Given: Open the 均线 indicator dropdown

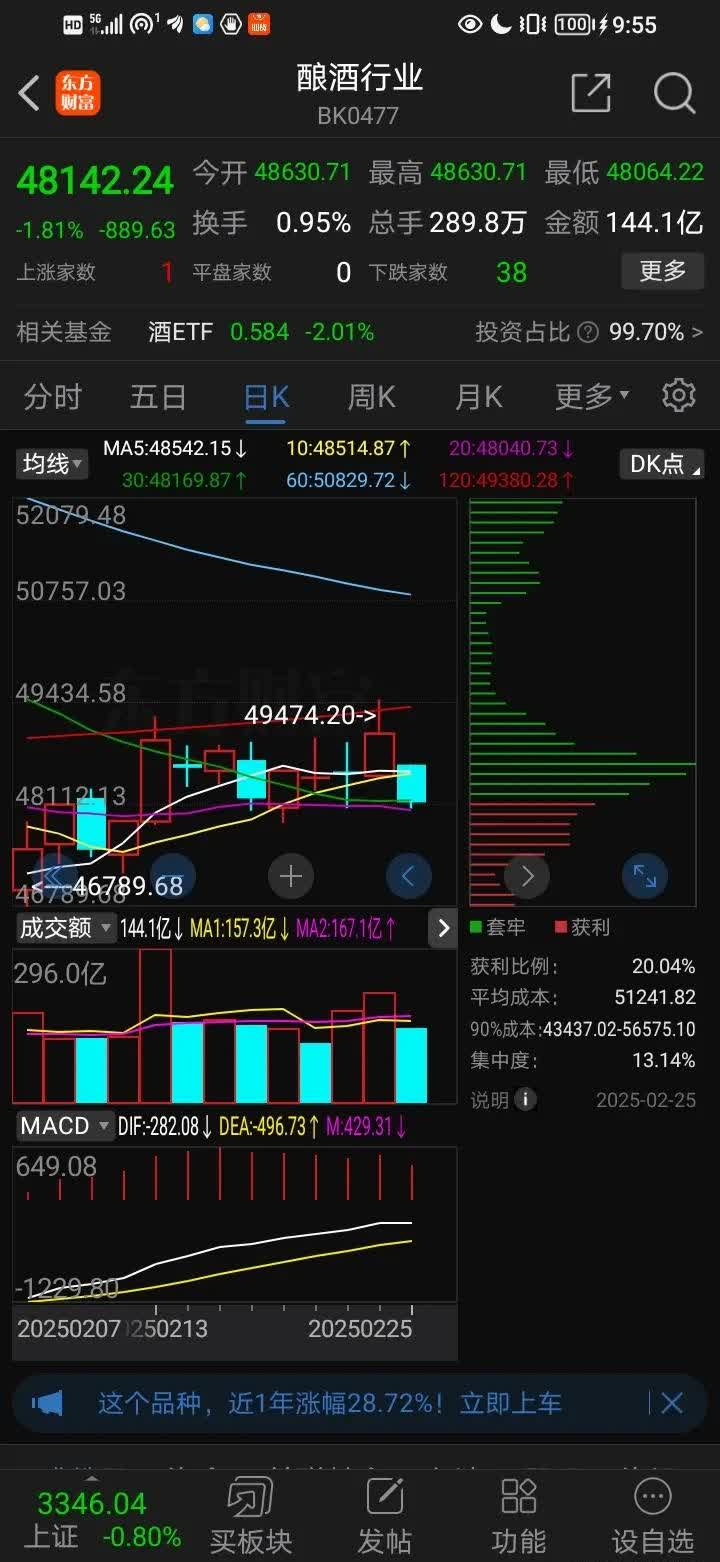Looking at the screenshot, I should [x=54, y=463].
